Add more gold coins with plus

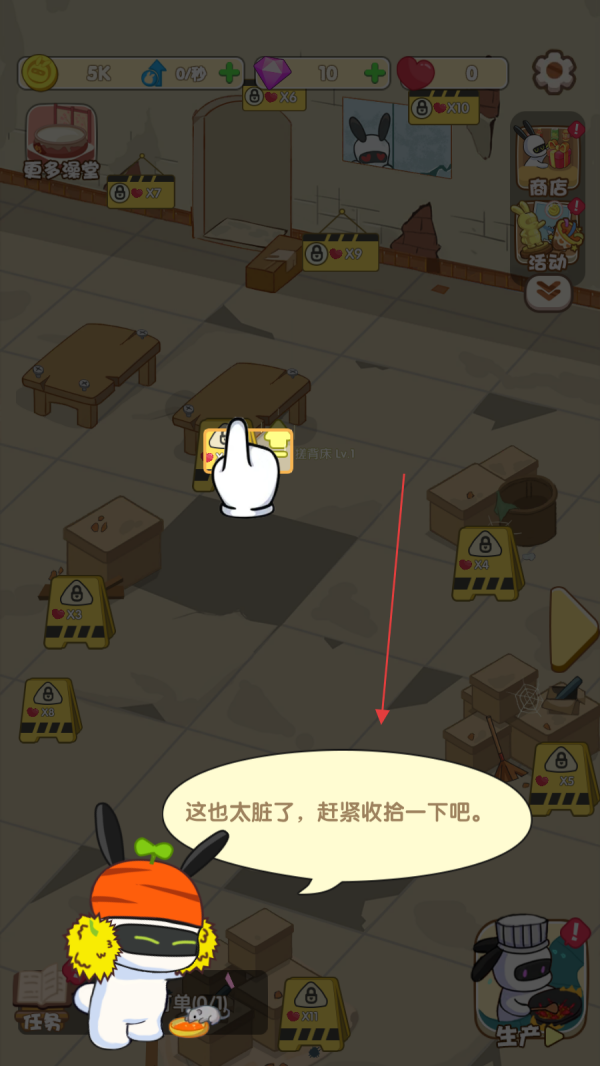pyautogui.click(x=228, y=73)
